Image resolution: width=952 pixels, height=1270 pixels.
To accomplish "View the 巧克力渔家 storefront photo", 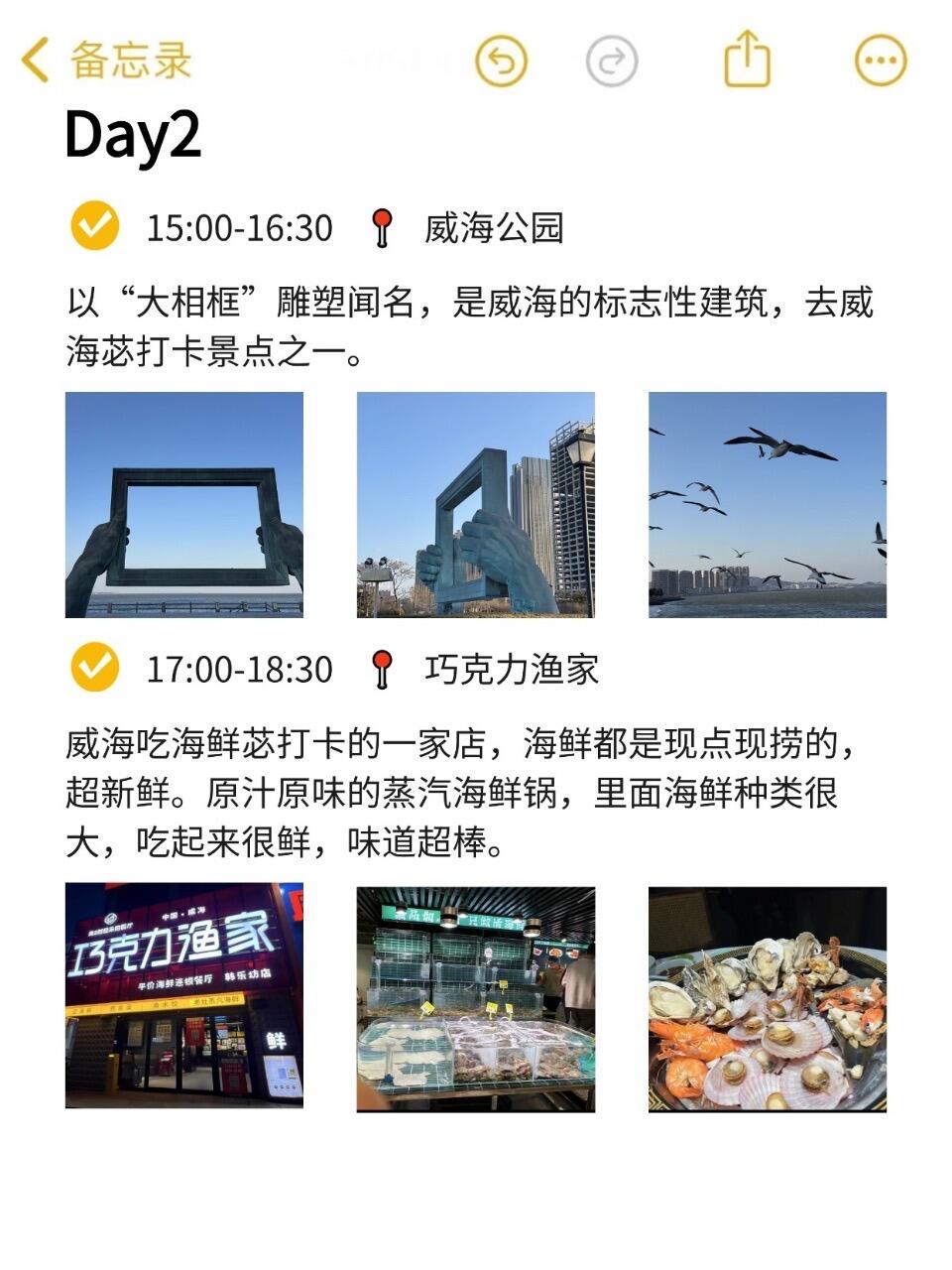I will tap(184, 996).
